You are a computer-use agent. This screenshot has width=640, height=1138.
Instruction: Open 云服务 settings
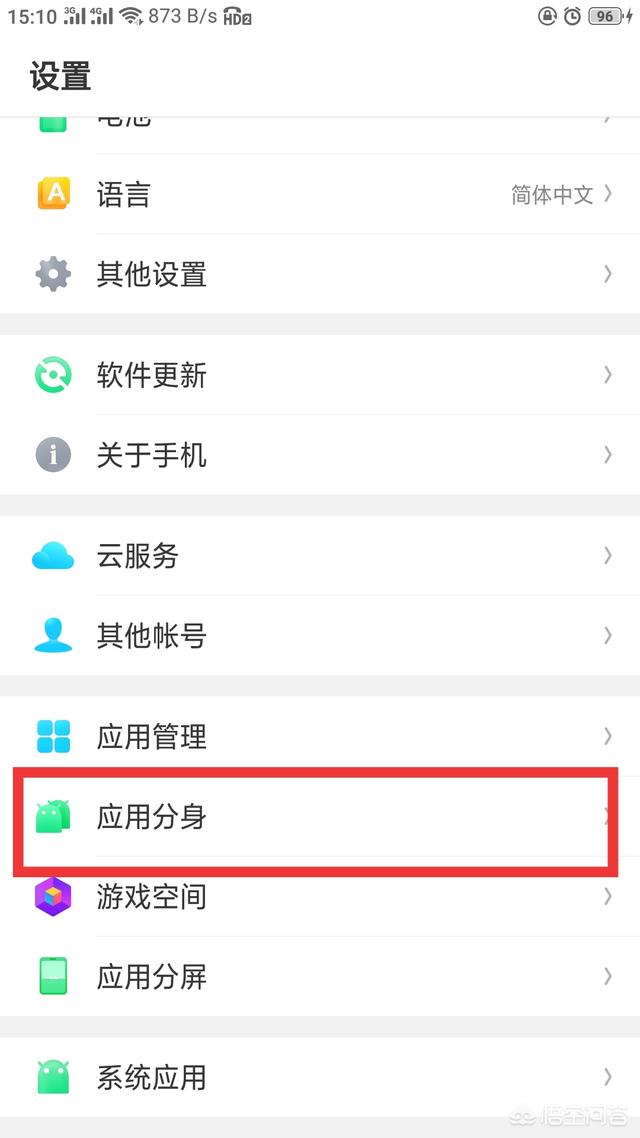pyautogui.click(x=320, y=556)
